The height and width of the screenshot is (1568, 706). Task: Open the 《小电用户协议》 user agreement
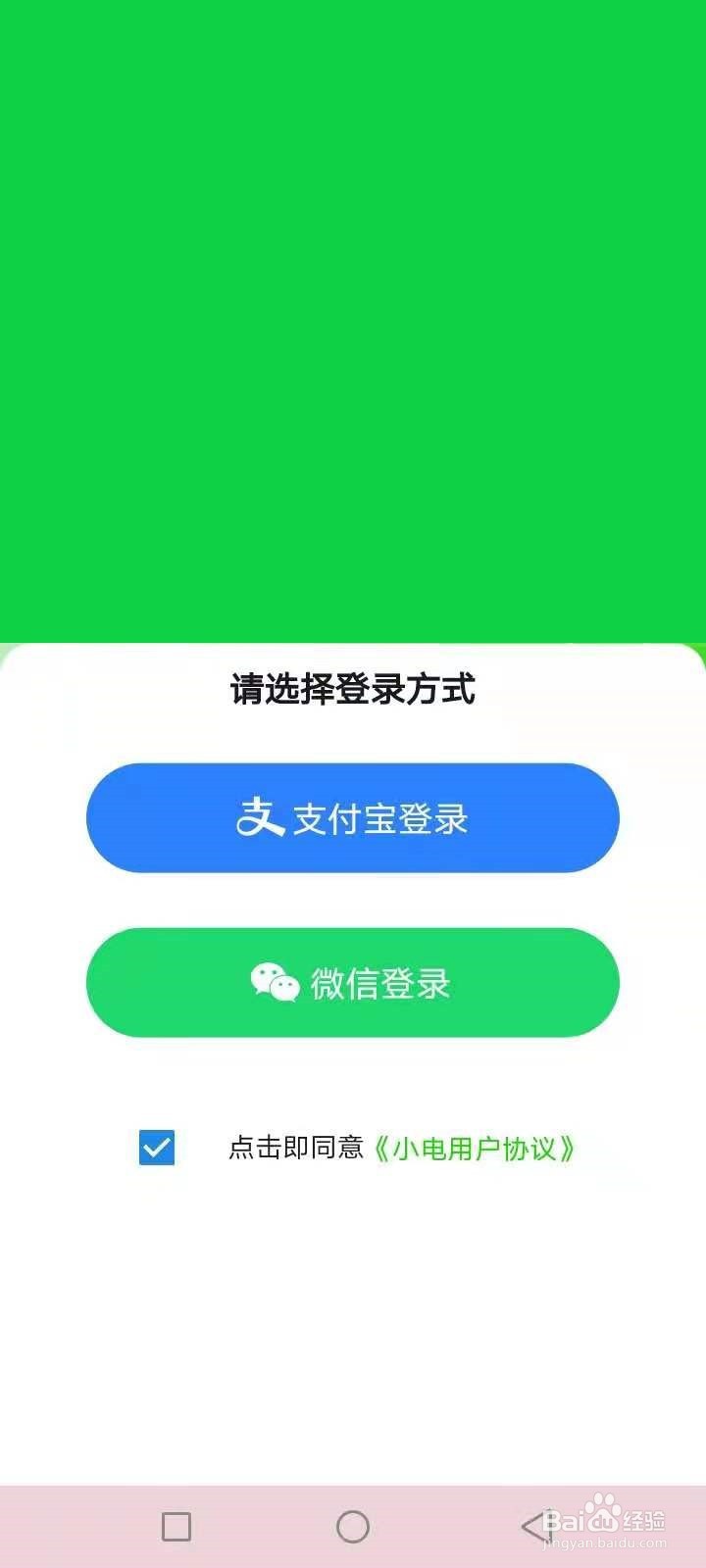[478, 1149]
